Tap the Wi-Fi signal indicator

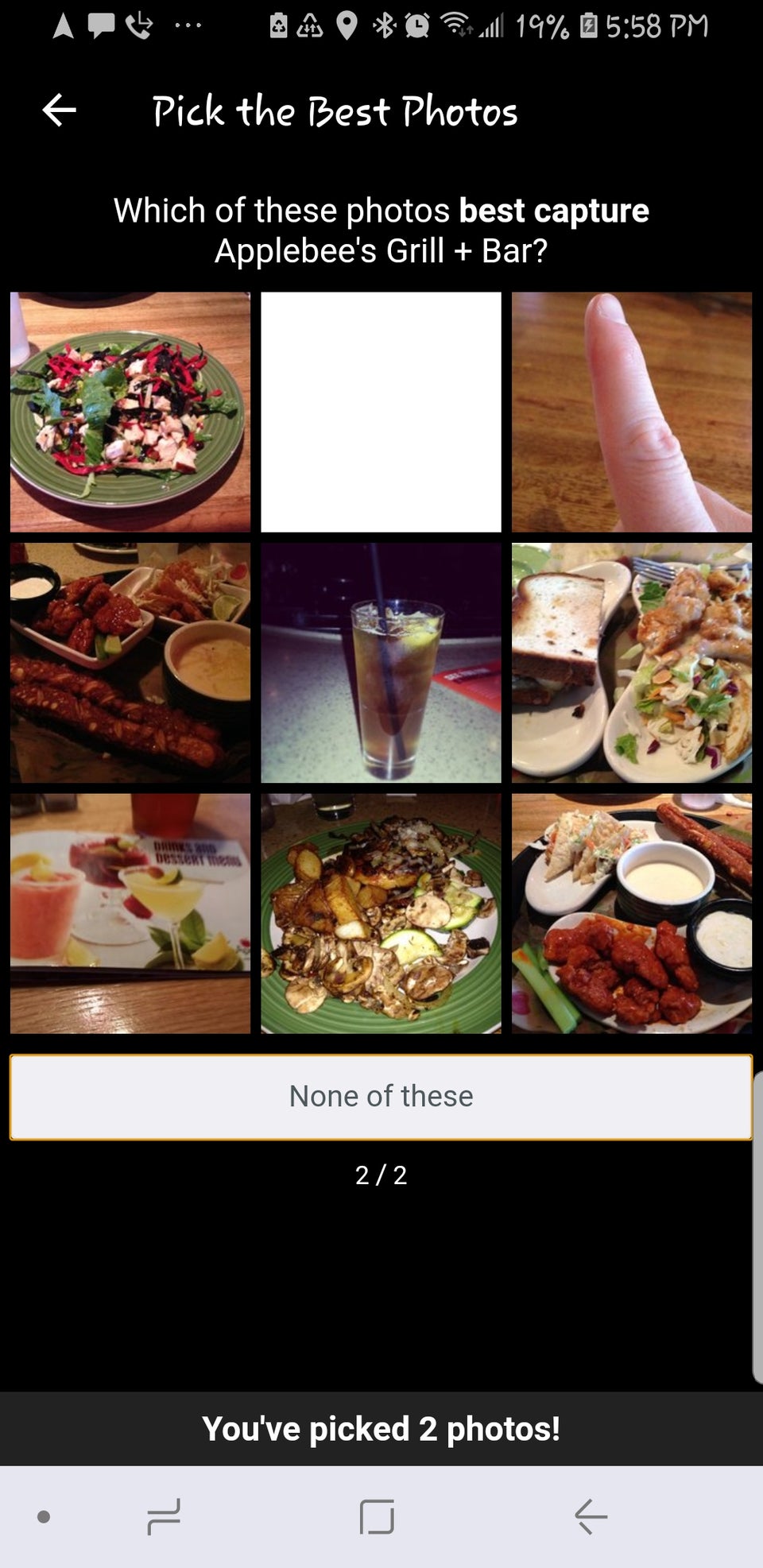click(x=455, y=25)
